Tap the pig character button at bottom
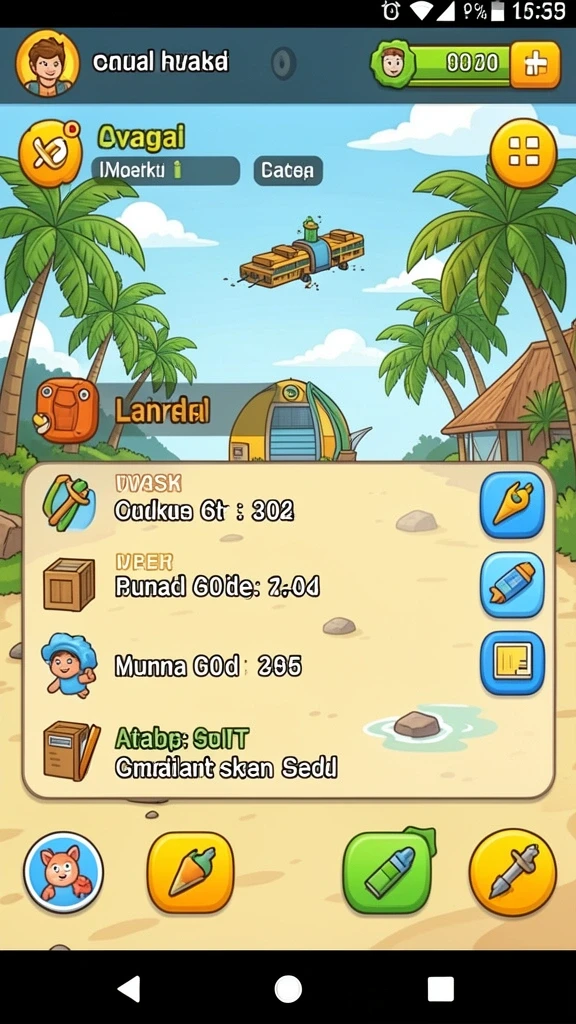Image resolution: width=576 pixels, height=1024 pixels. click(x=63, y=872)
